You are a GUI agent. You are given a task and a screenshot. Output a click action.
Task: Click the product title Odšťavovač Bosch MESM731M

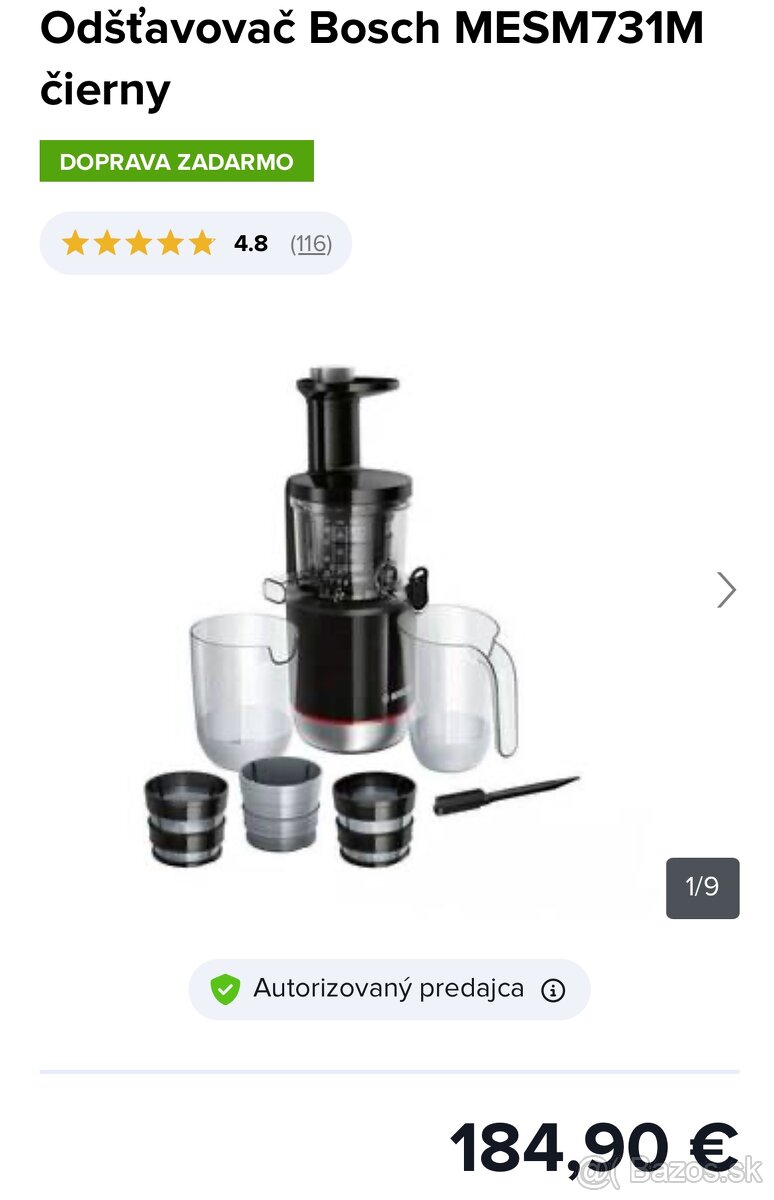370,28
